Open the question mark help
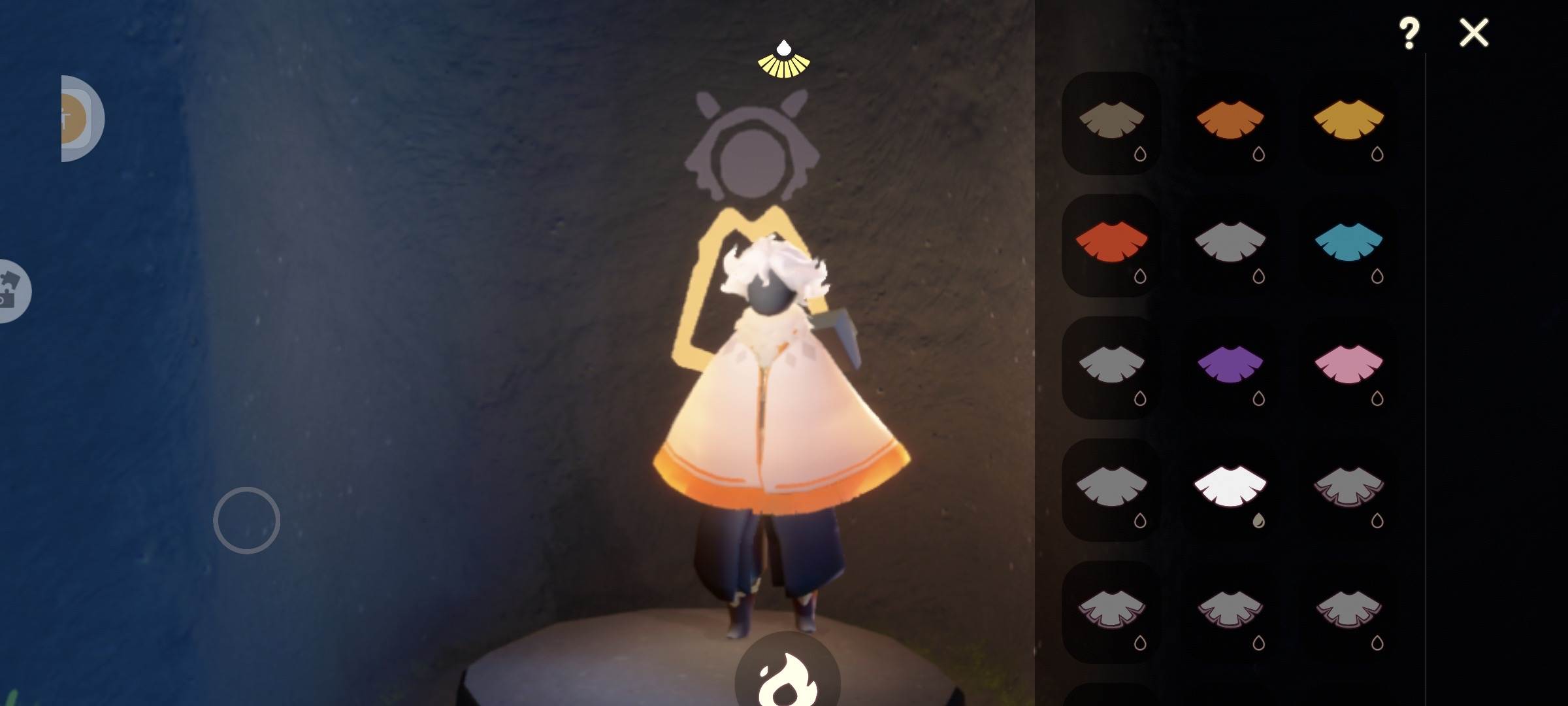1568x706 pixels. coord(1409,33)
